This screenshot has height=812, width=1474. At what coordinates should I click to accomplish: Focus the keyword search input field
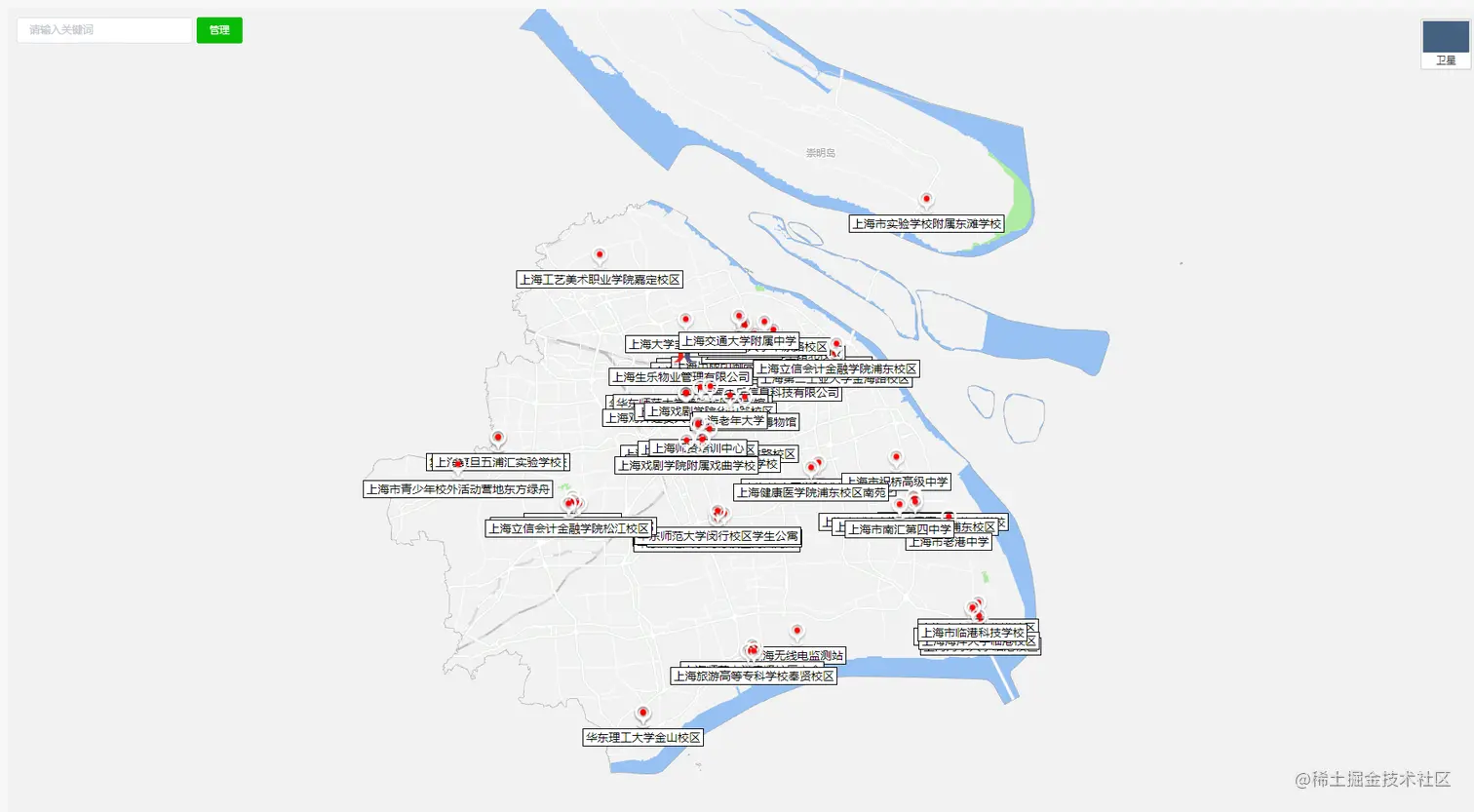pyautogui.click(x=104, y=30)
